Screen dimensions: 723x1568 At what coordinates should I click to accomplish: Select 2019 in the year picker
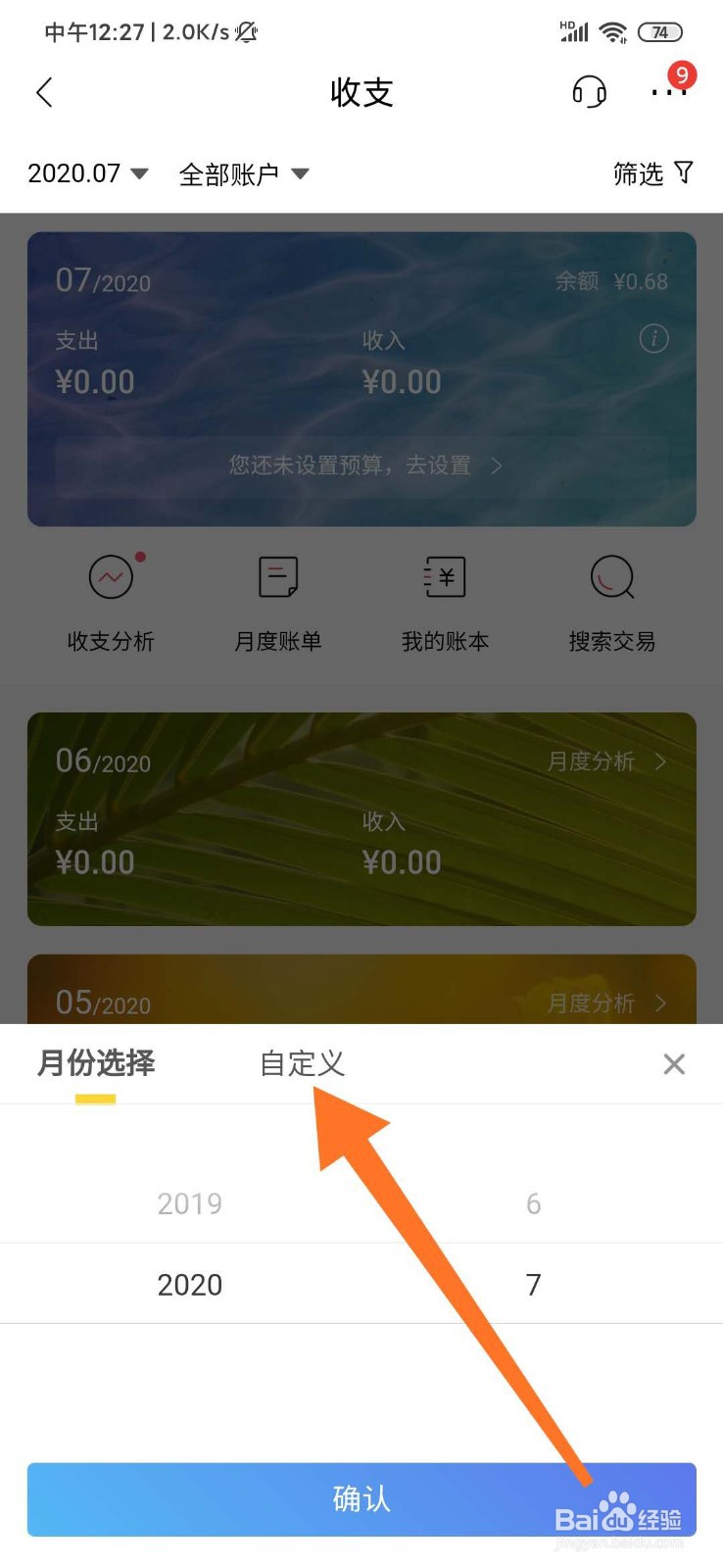point(189,1203)
